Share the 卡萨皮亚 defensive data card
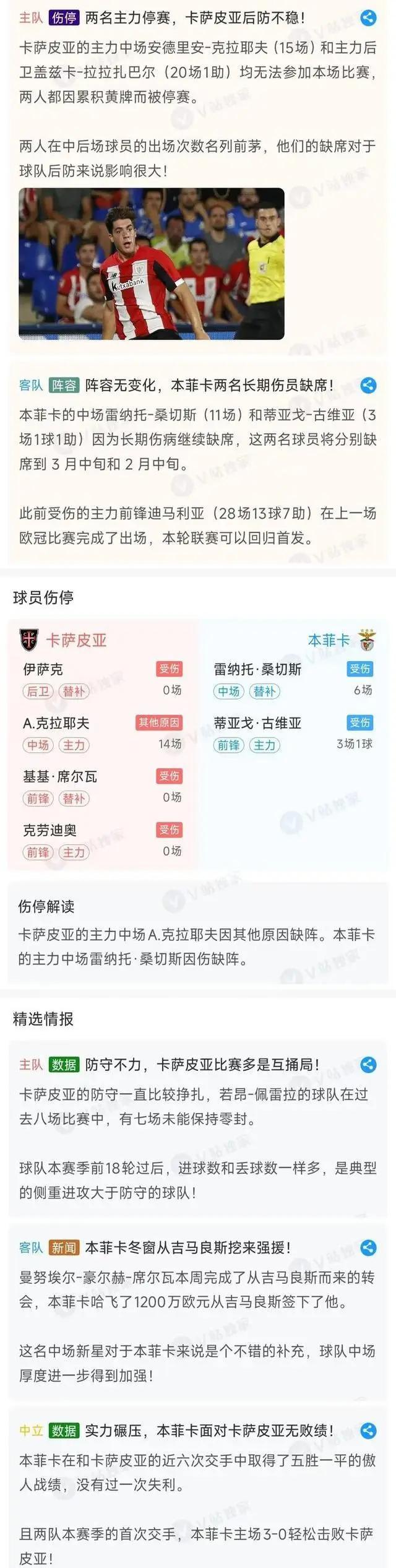Viewport: 396px width, 1568px height. tap(368, 1064)
